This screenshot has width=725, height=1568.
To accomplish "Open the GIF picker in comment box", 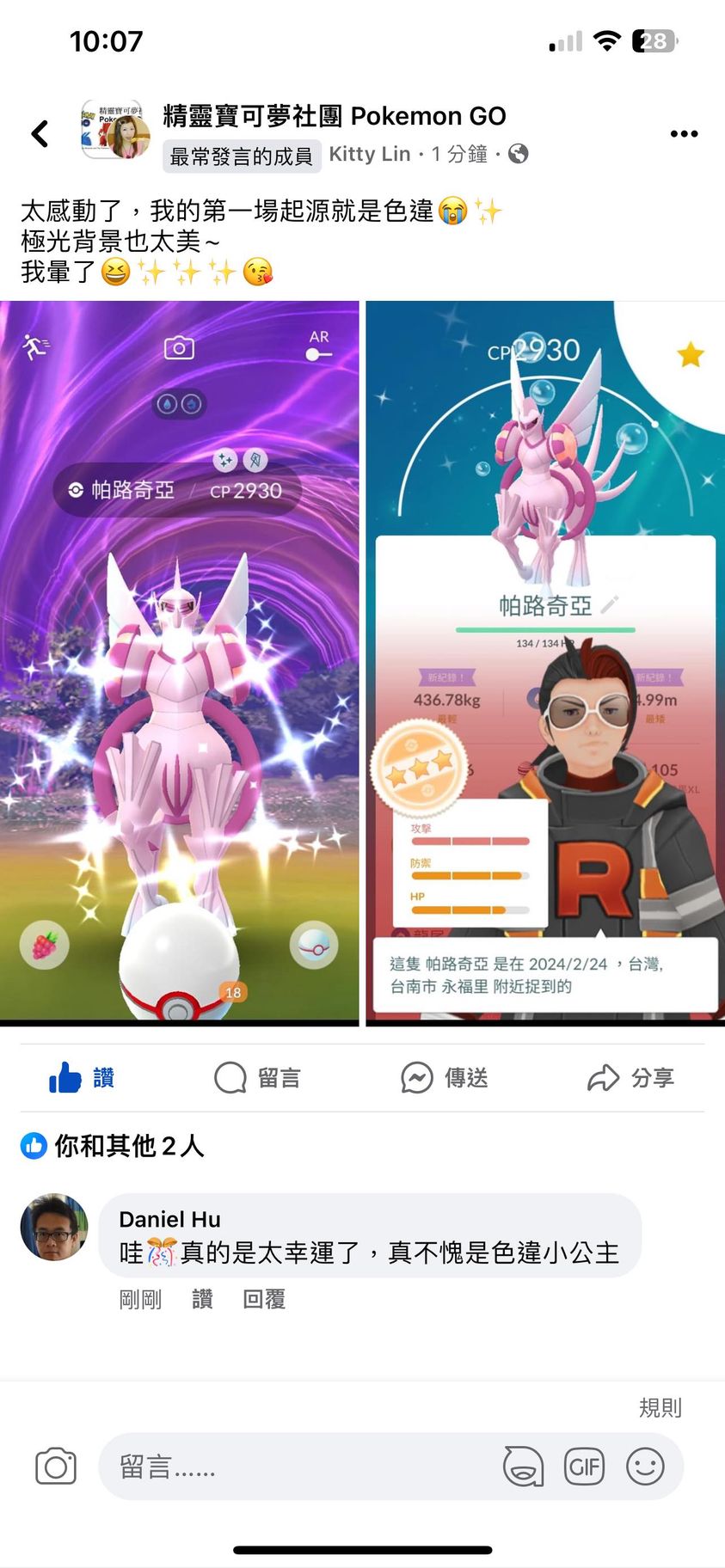I will pos(584,1467).
